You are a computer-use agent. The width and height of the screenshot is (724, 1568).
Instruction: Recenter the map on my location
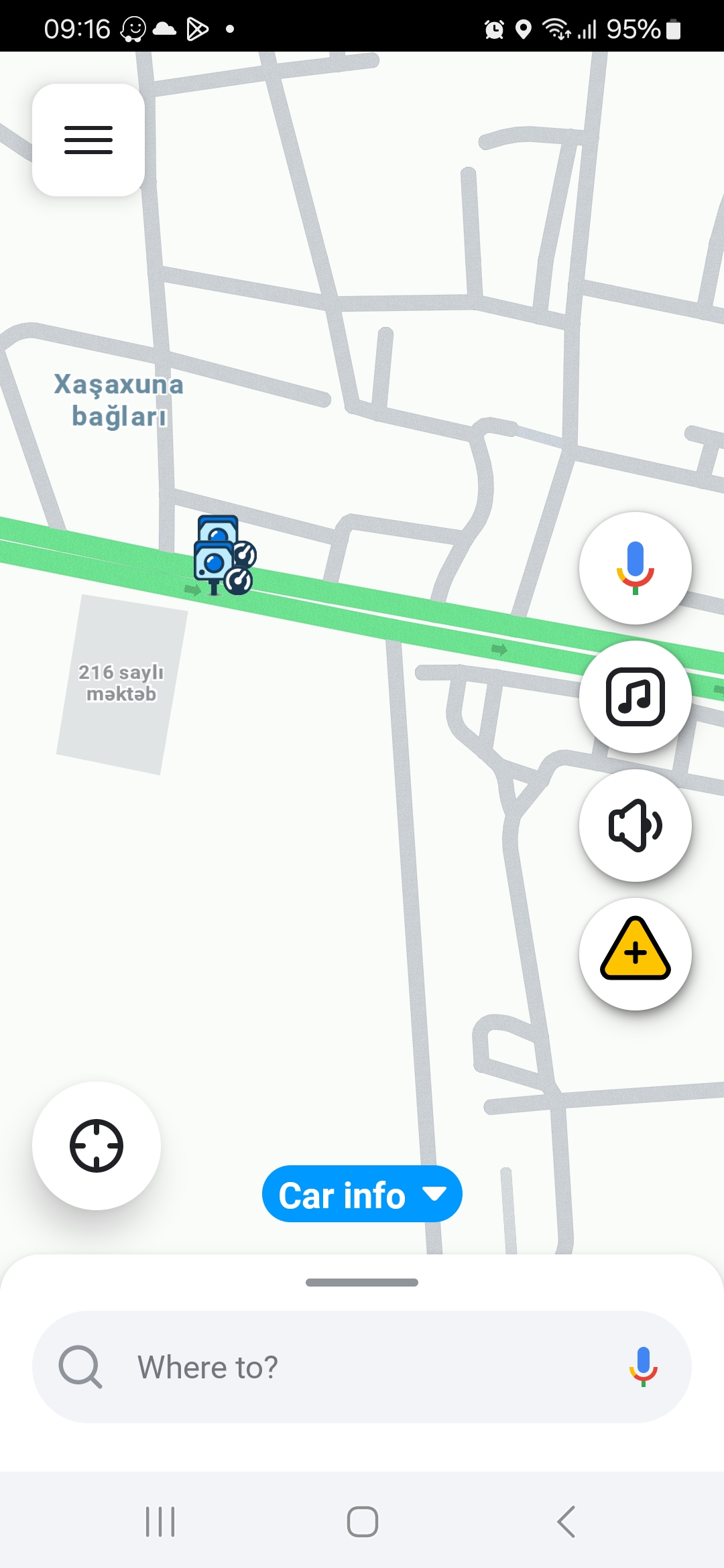click(97, 1146)
